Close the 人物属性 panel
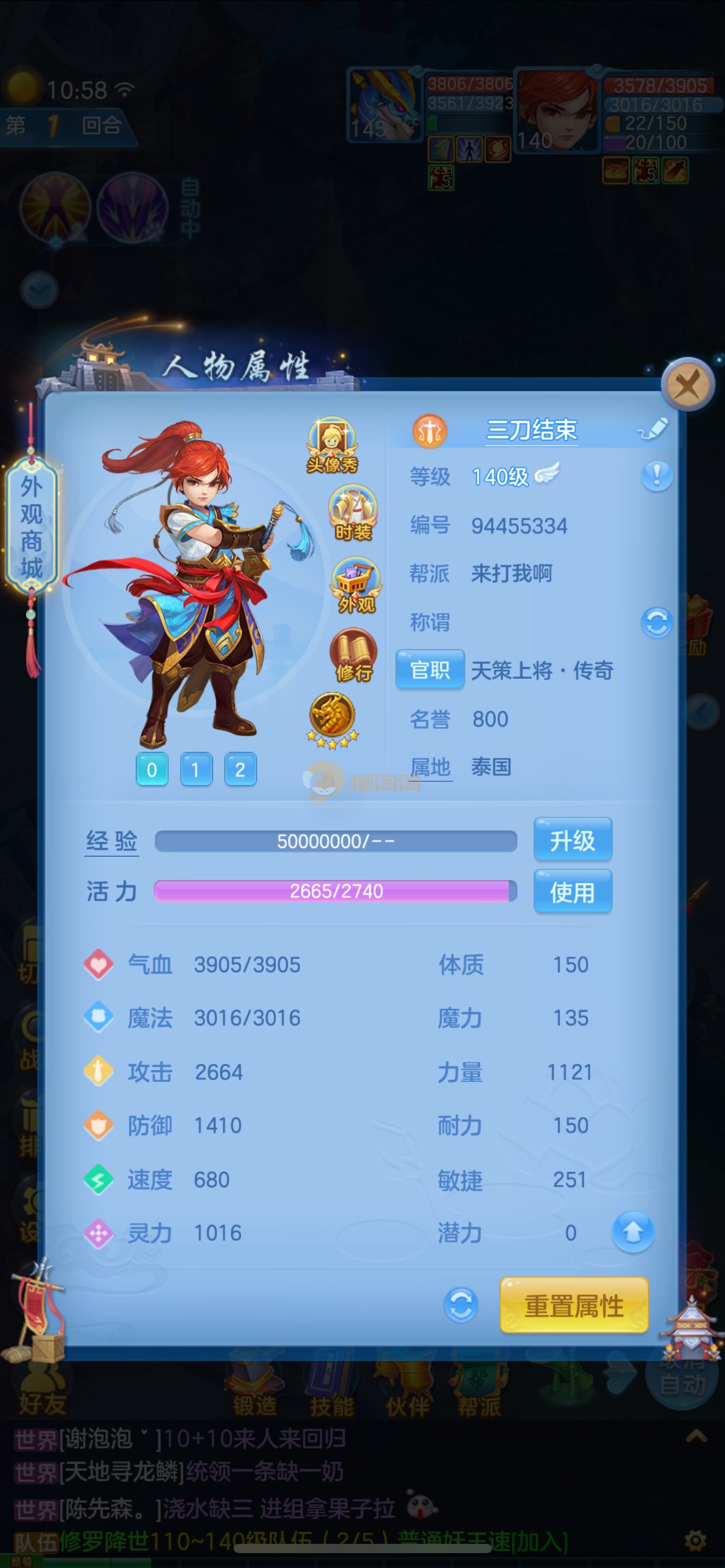Image resolution: width=725 pixels, height=1568 pixels. pyautogui.click(x=687, y=385)
